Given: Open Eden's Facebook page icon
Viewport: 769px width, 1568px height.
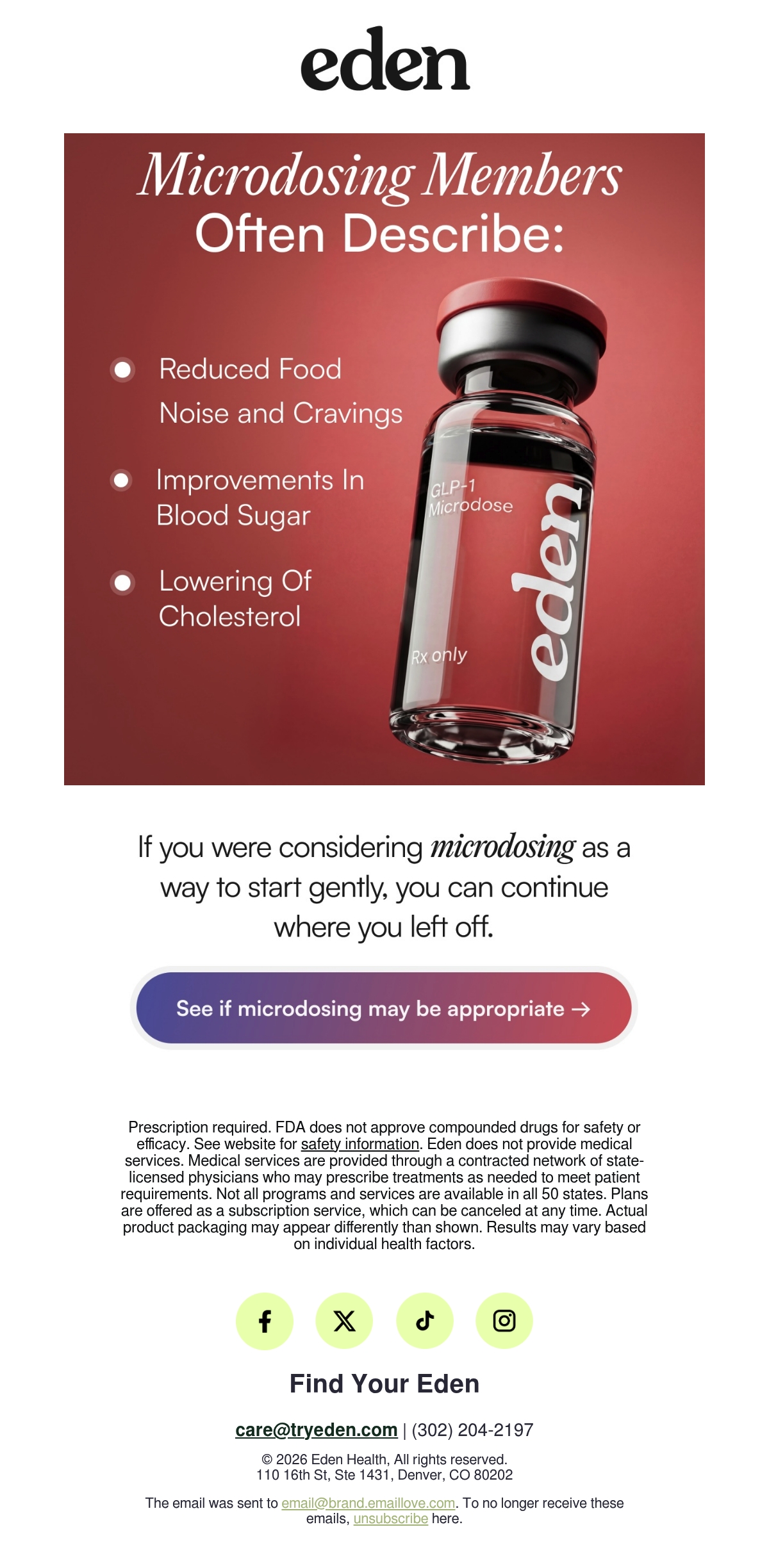Looking at the screenshot, I should [265, 1321].
